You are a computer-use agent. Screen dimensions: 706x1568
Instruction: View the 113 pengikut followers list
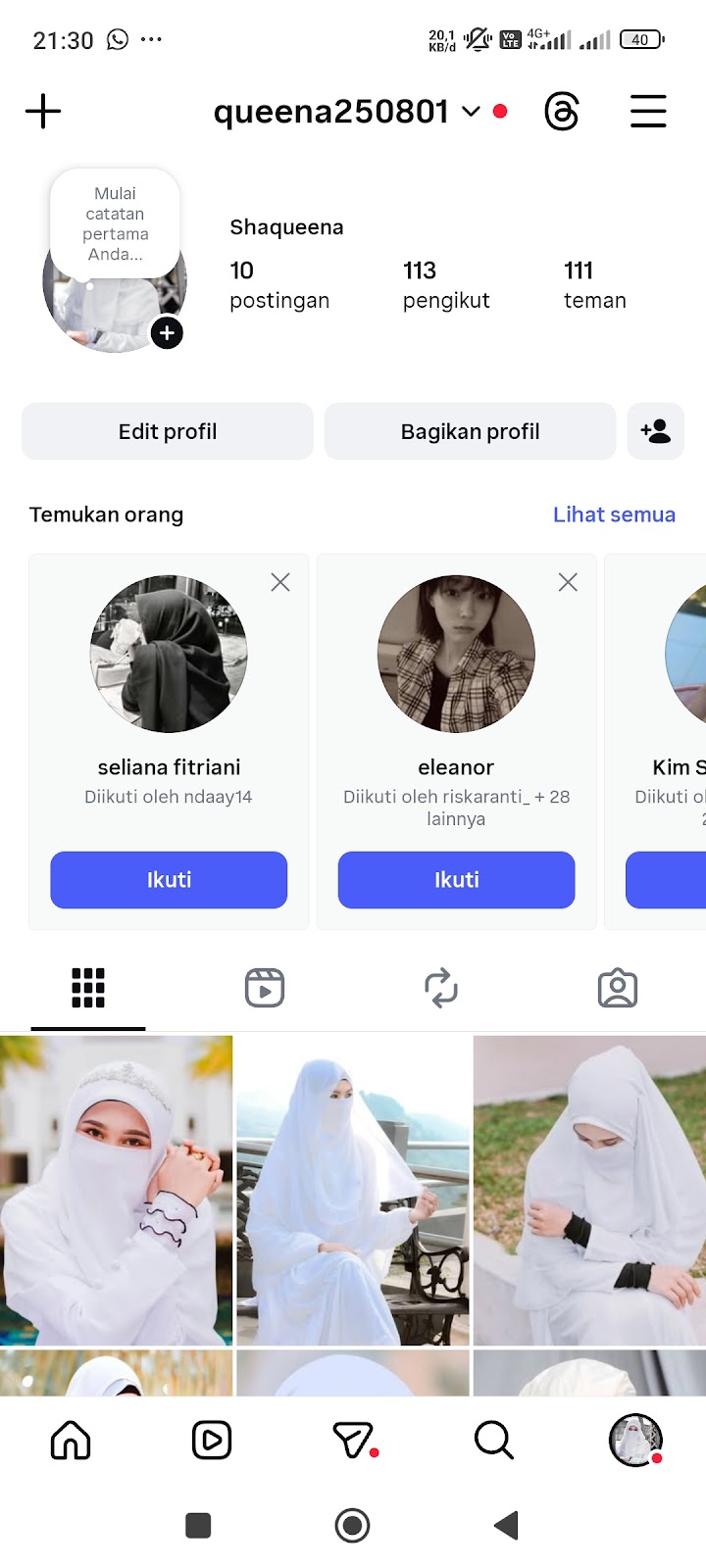pos(446,284)
